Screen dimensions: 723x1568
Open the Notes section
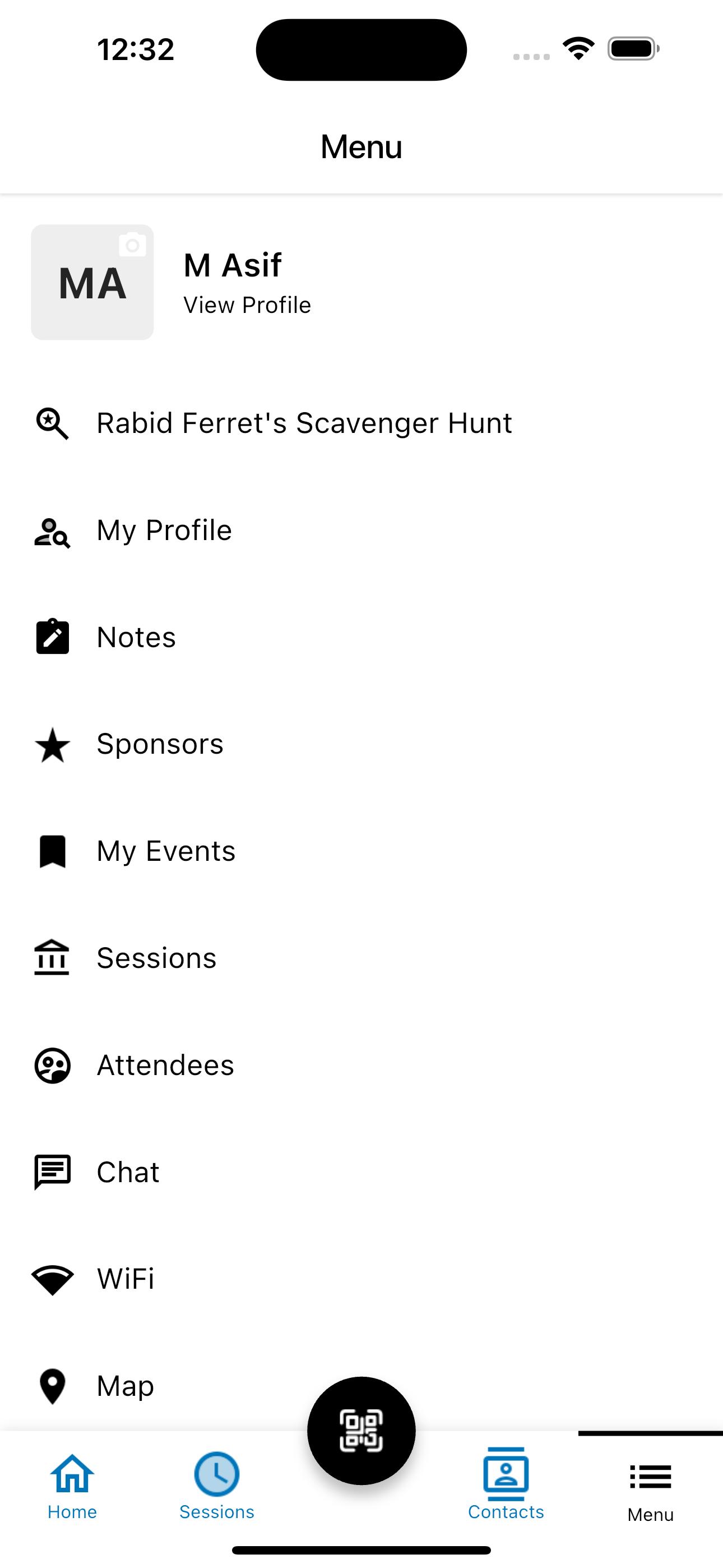(x=136, y=637)
